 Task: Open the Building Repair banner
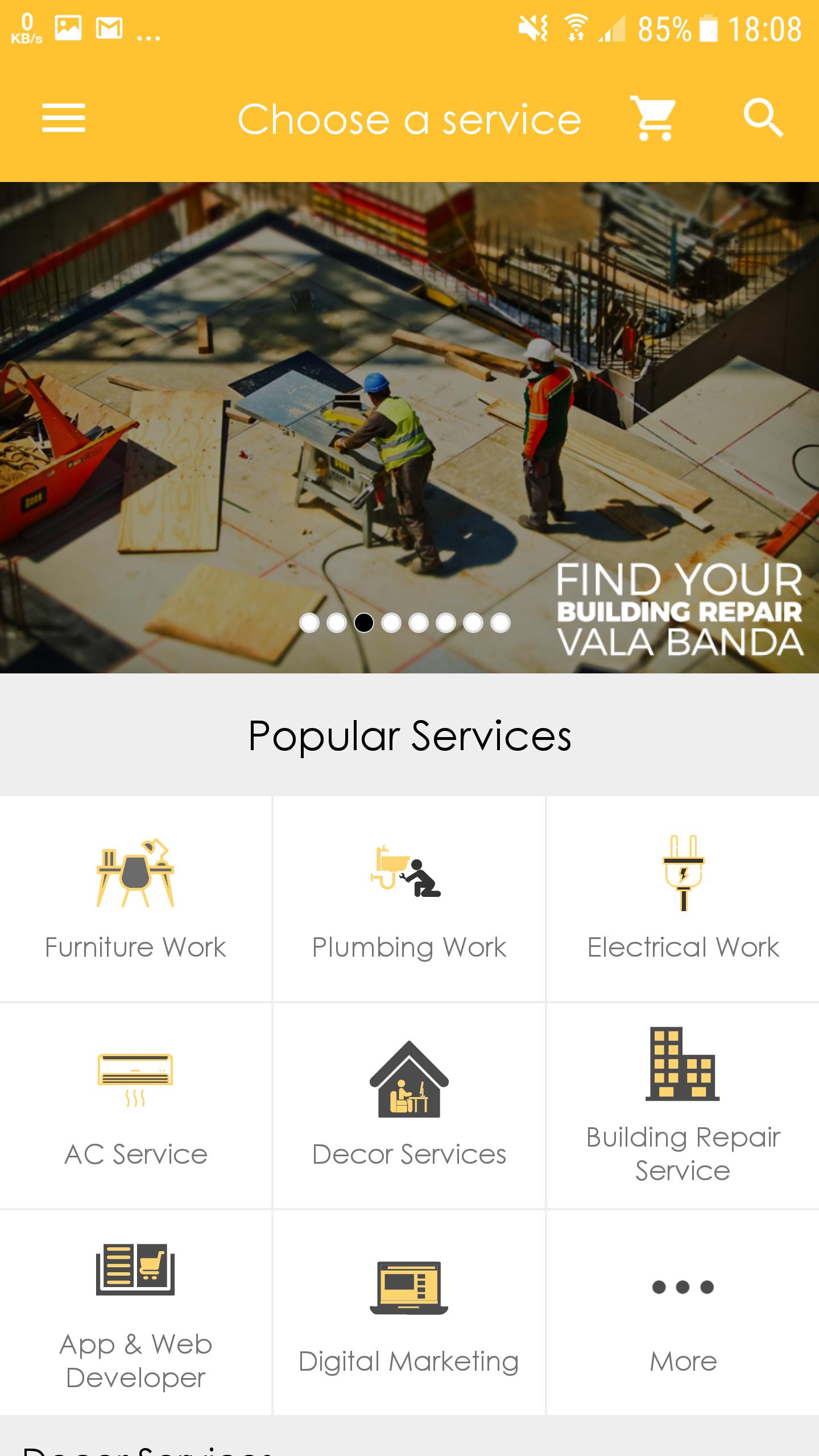(x=409, y=427)
